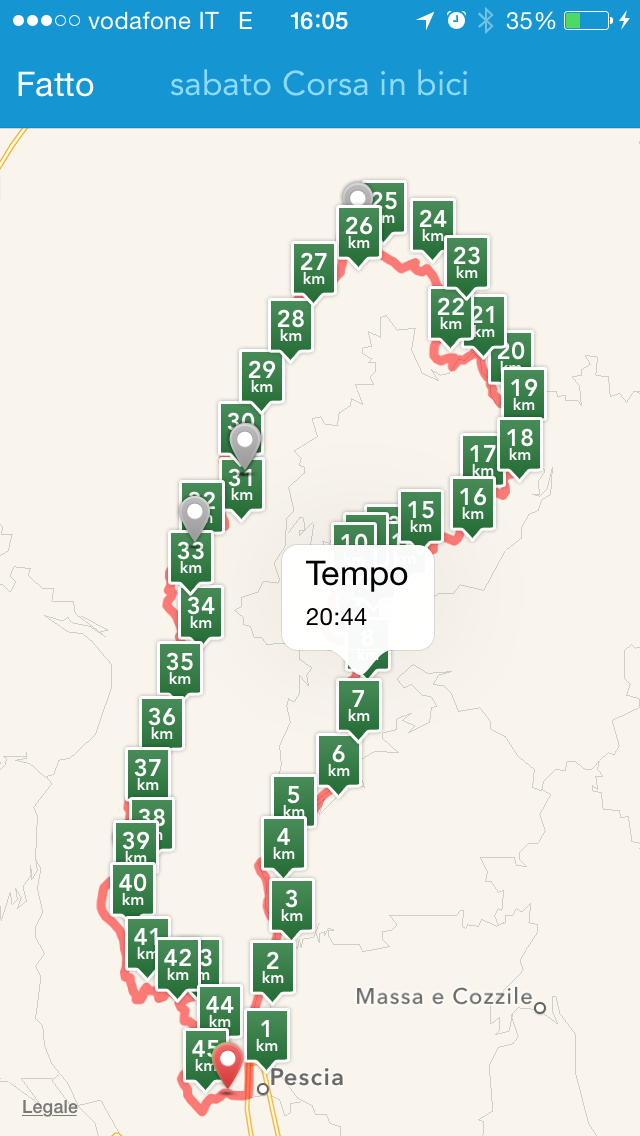This screenshot has width=640, height=1136.
Task: Tap the 15 km marker
Action: [x=420, y=517]
